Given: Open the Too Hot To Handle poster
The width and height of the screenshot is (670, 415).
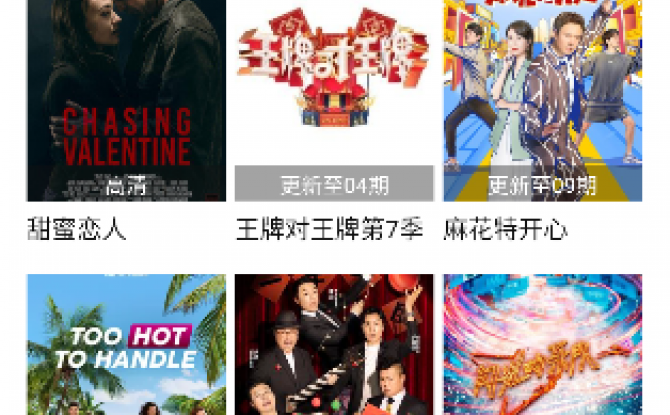Looking at the screenshot, I should click(126, 345).
